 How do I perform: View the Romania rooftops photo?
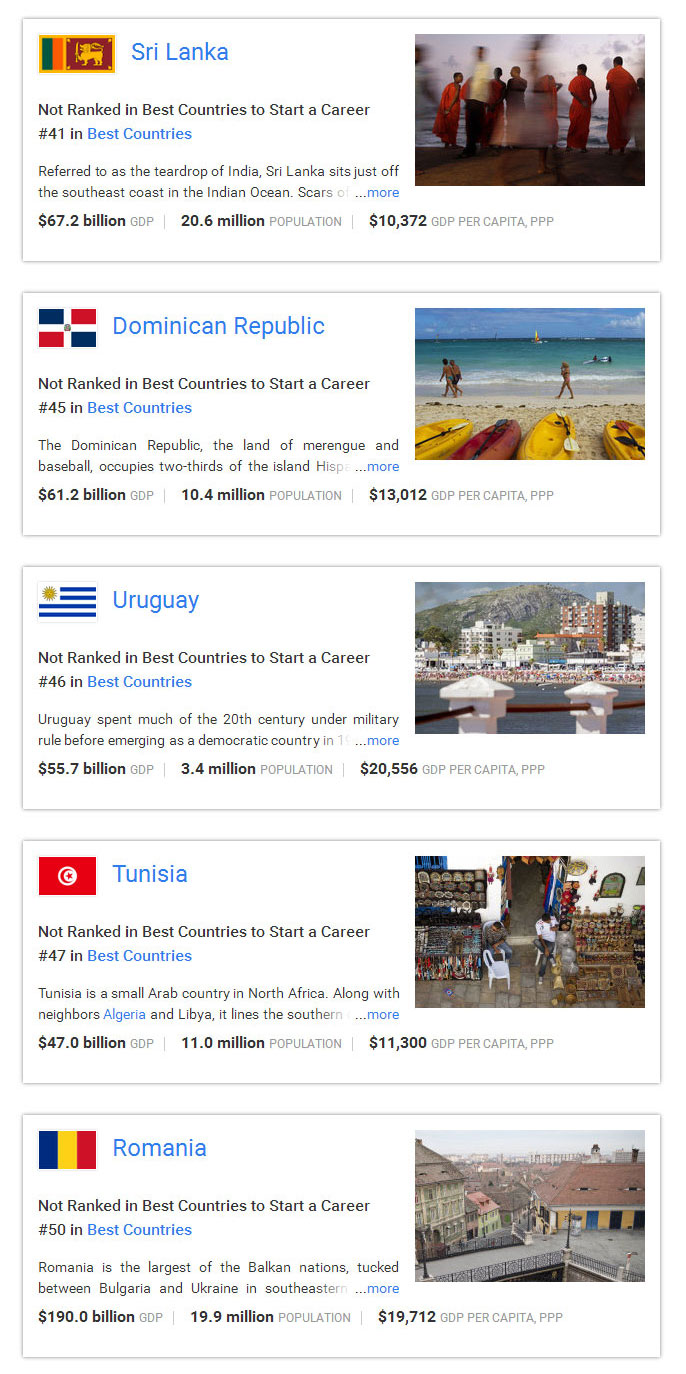point(529,1206)
